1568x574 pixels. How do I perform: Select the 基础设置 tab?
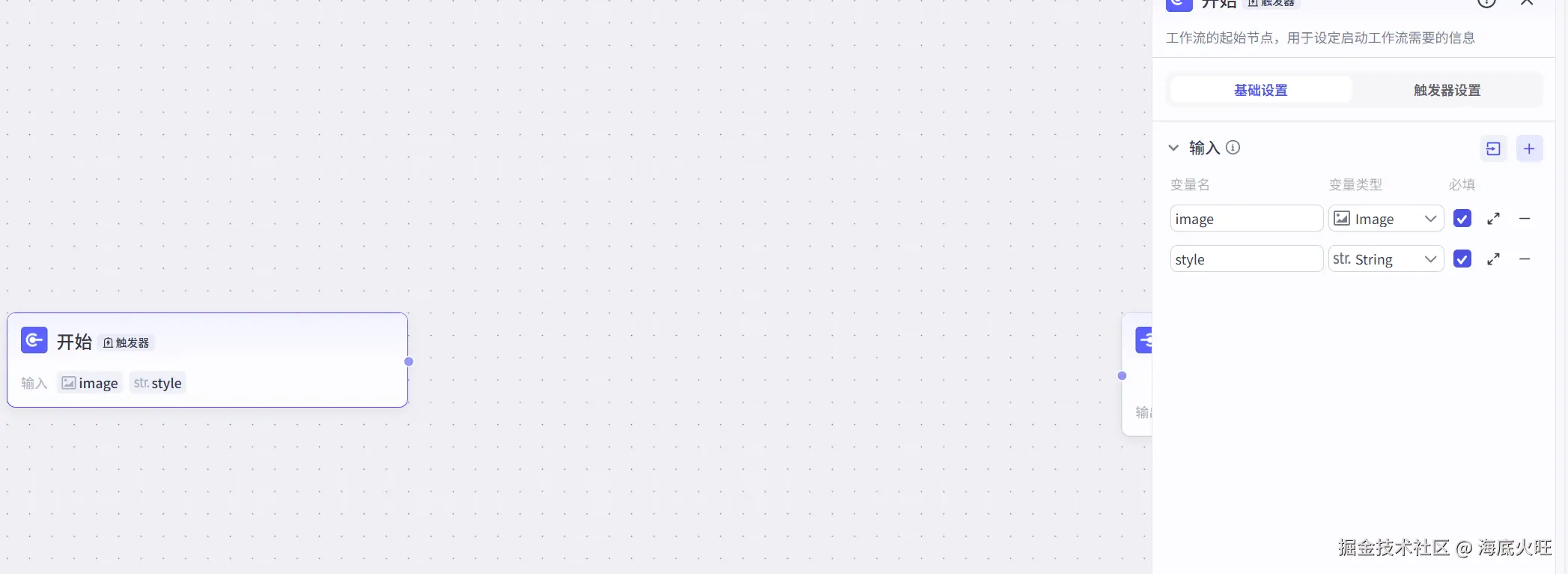click(x=1261, y=90)
